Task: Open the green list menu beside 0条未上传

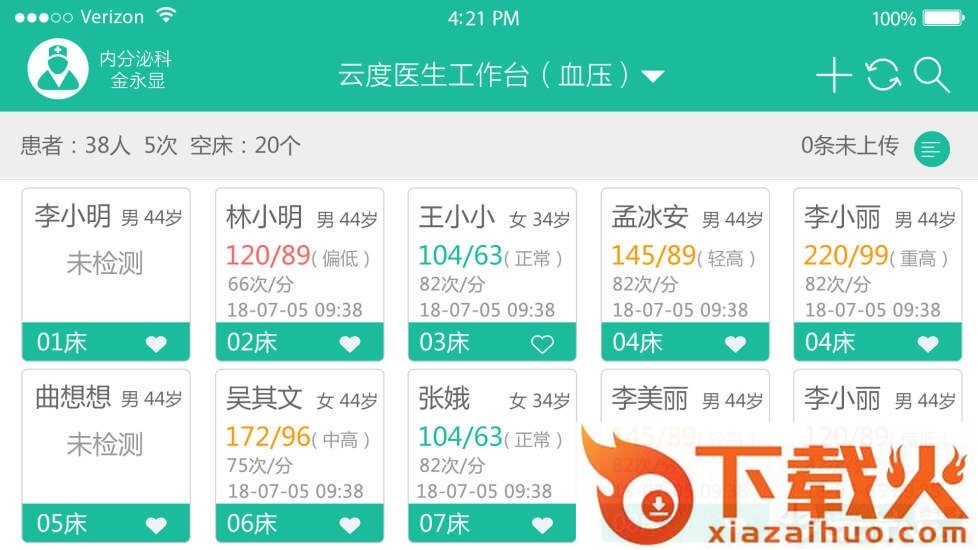Action: click(931, 149)
